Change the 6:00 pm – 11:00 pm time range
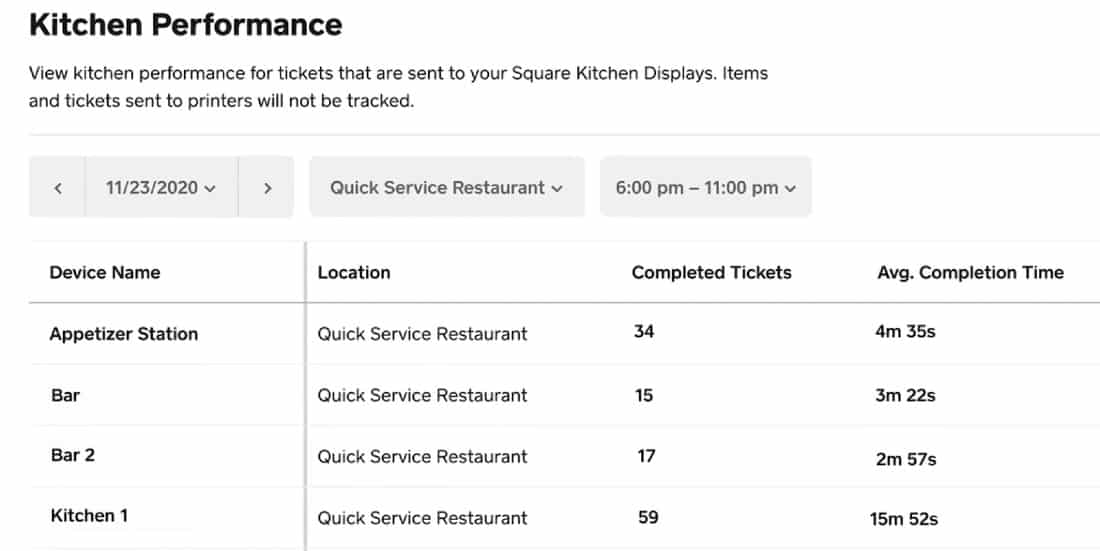The height and width of the screenshot is (551, 1100). (705, 187)
